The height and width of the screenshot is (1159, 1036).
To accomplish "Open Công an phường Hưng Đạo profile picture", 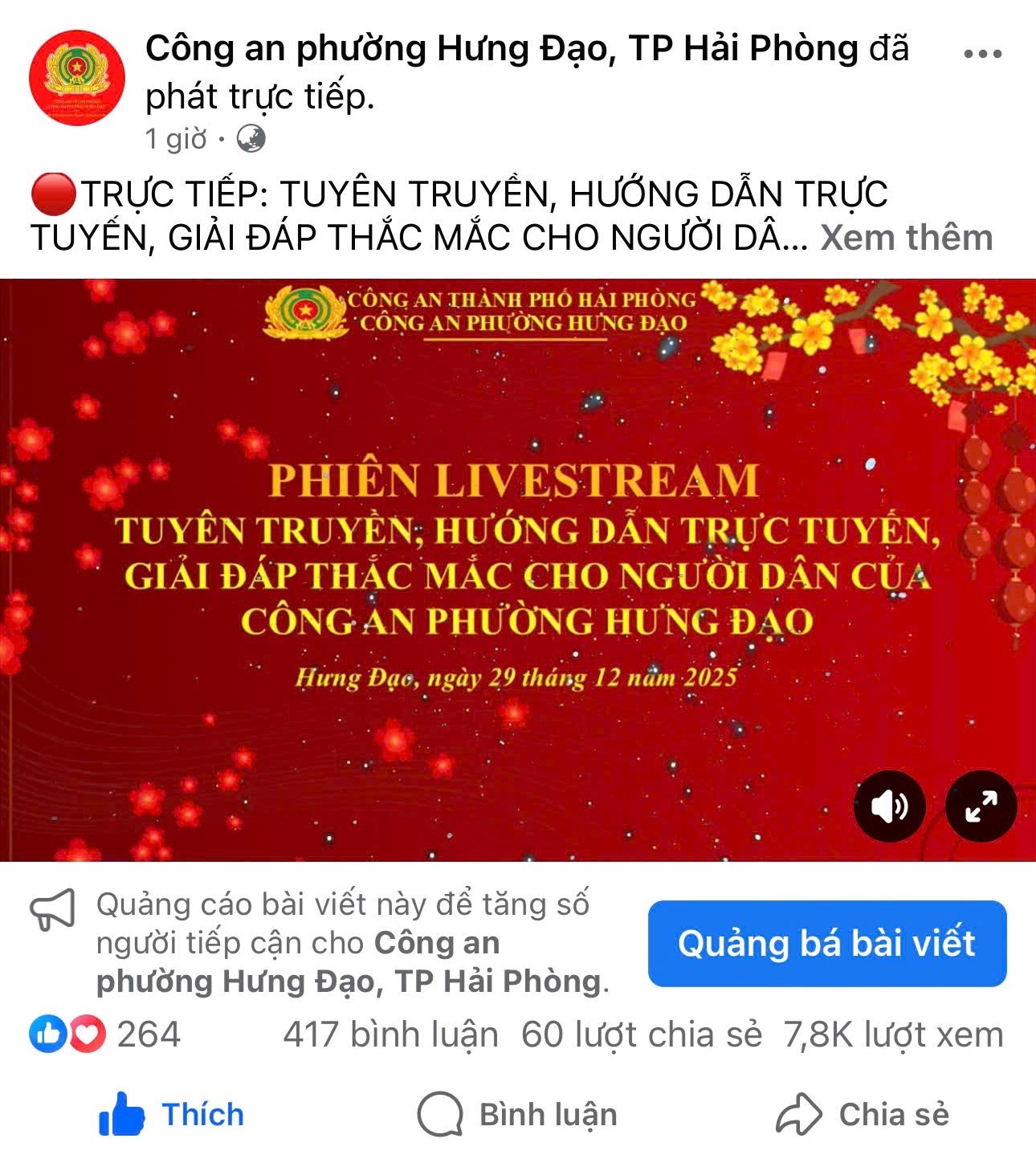I will point(77,78).
